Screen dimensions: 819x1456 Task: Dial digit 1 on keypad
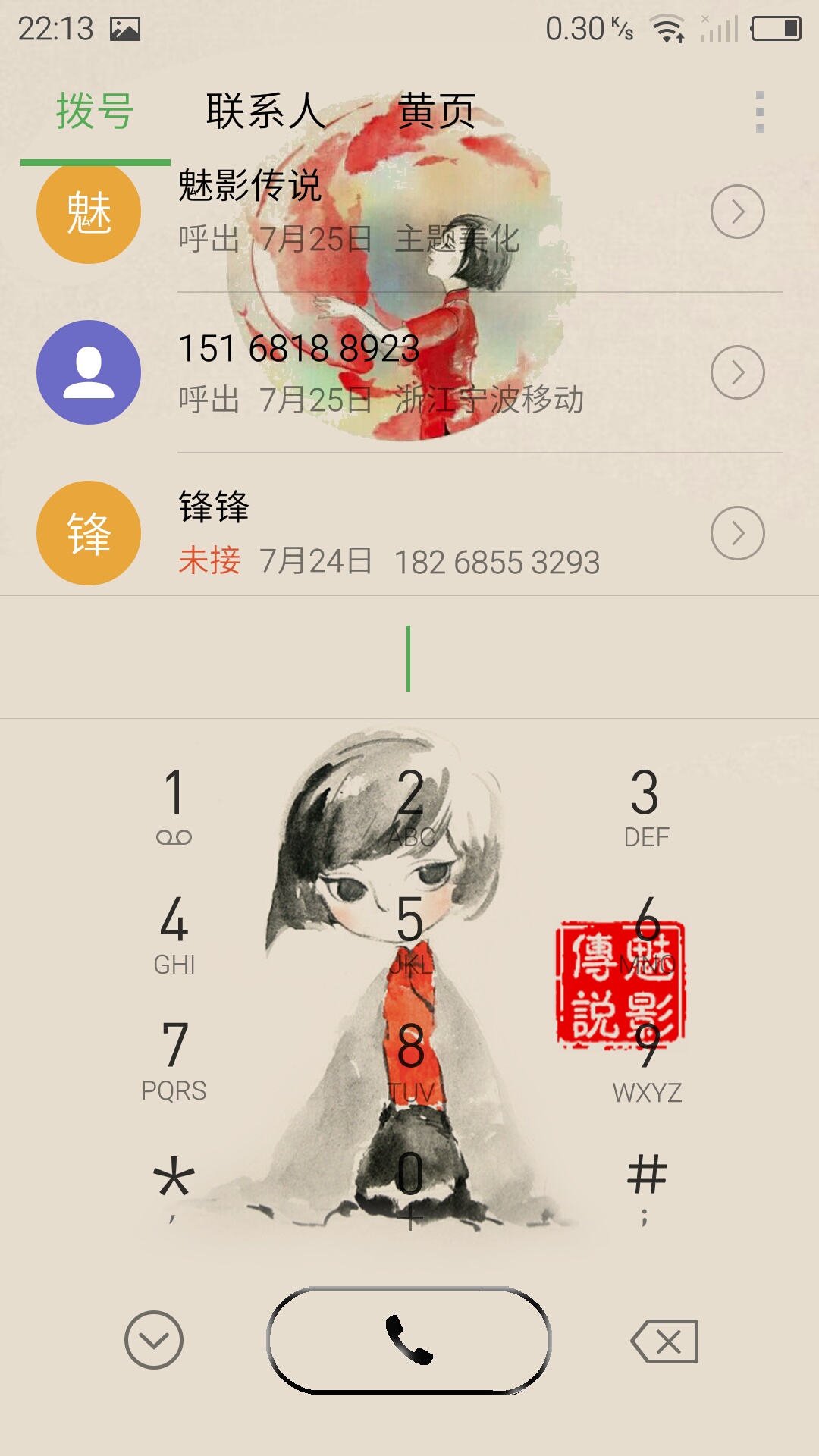coord(174,806)
